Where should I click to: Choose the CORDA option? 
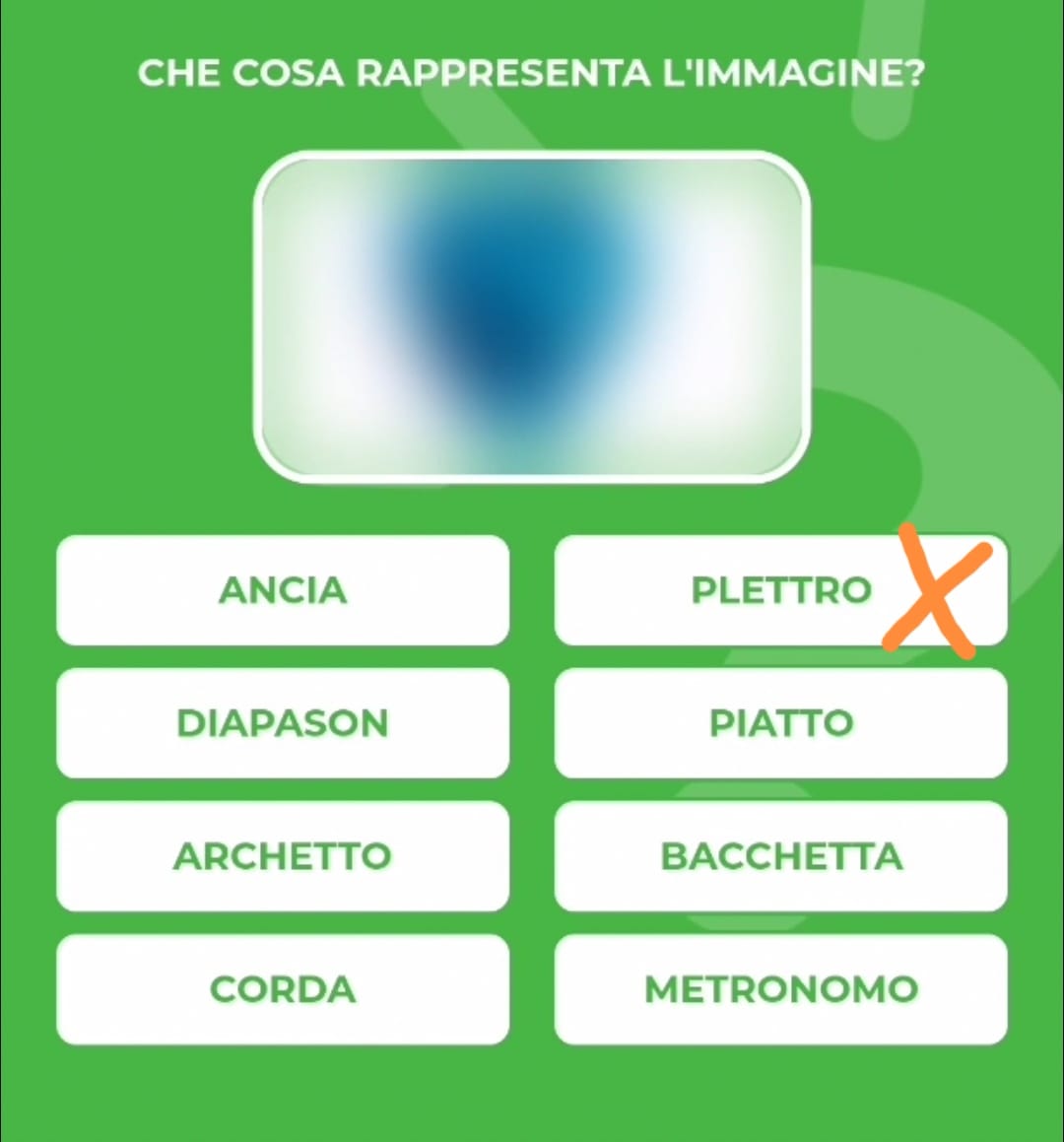coord(283,989)
